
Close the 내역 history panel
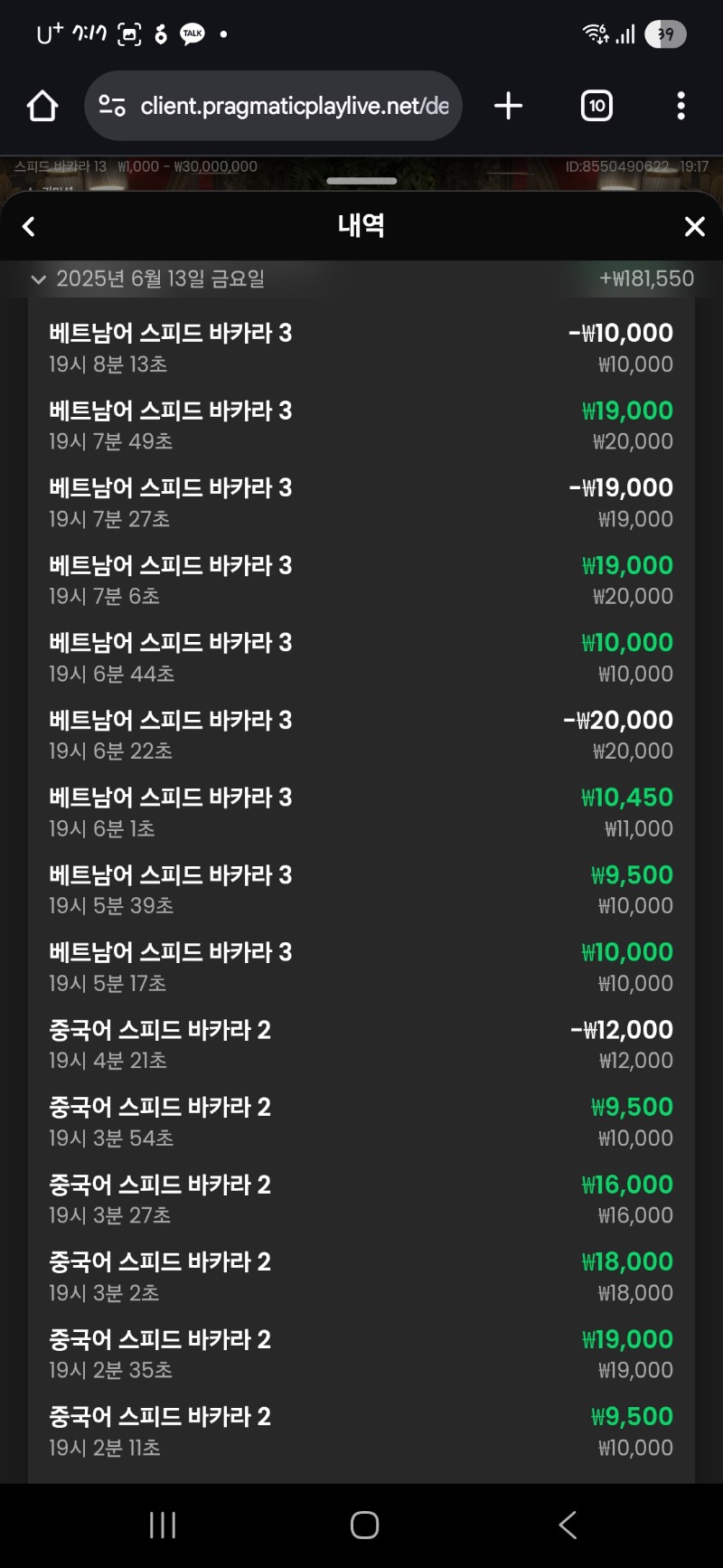tap(694, 226)
